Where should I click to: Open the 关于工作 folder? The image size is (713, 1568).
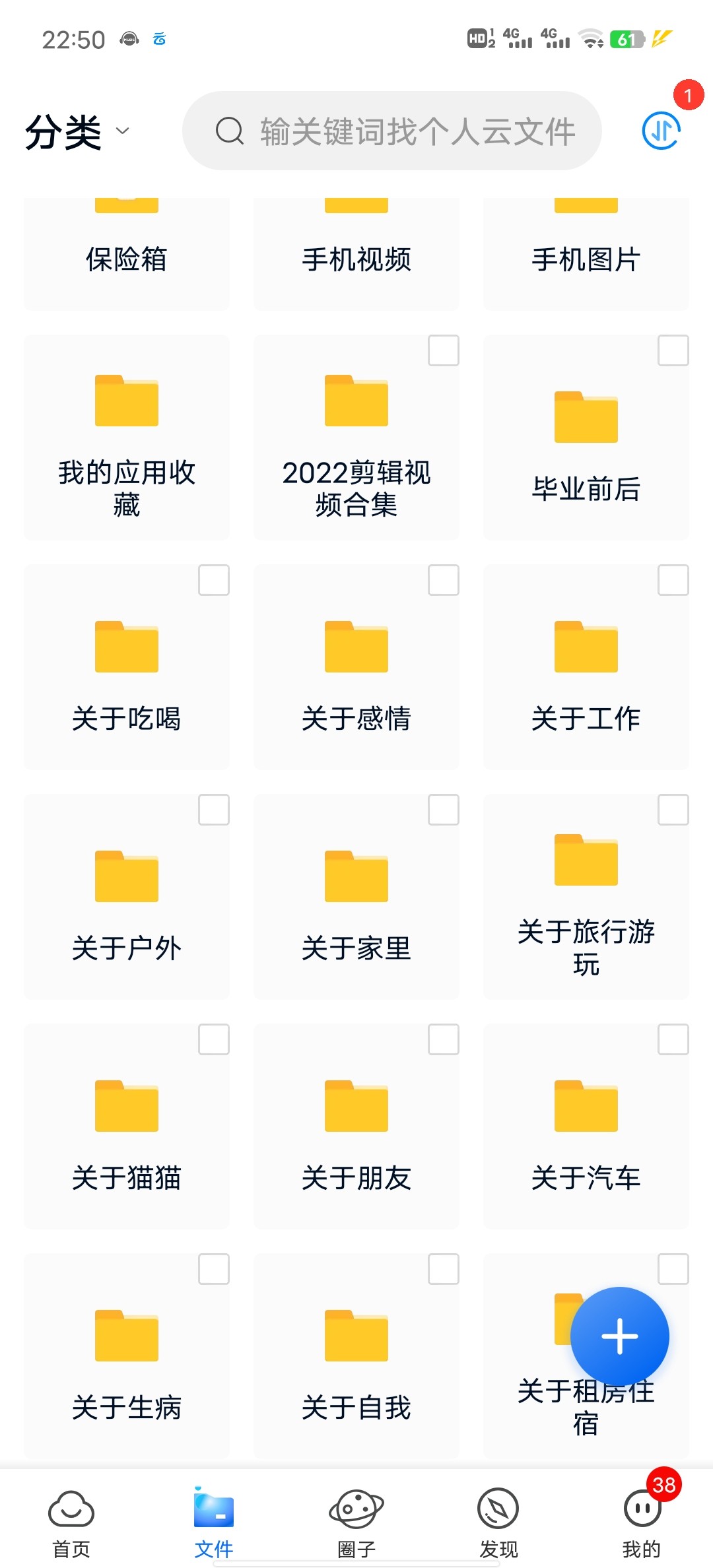click(x=586, y=667)
